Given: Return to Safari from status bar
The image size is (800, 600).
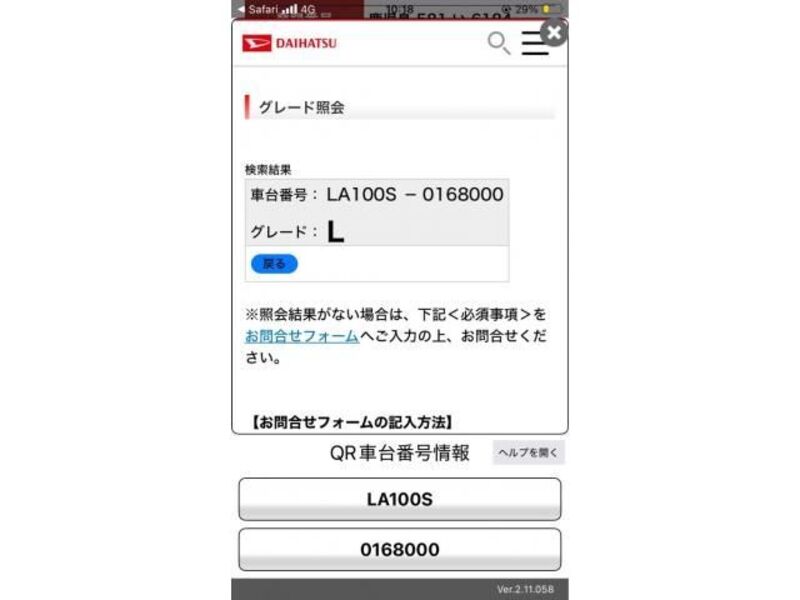Looking at the screenshot, I should pos(256,9).
